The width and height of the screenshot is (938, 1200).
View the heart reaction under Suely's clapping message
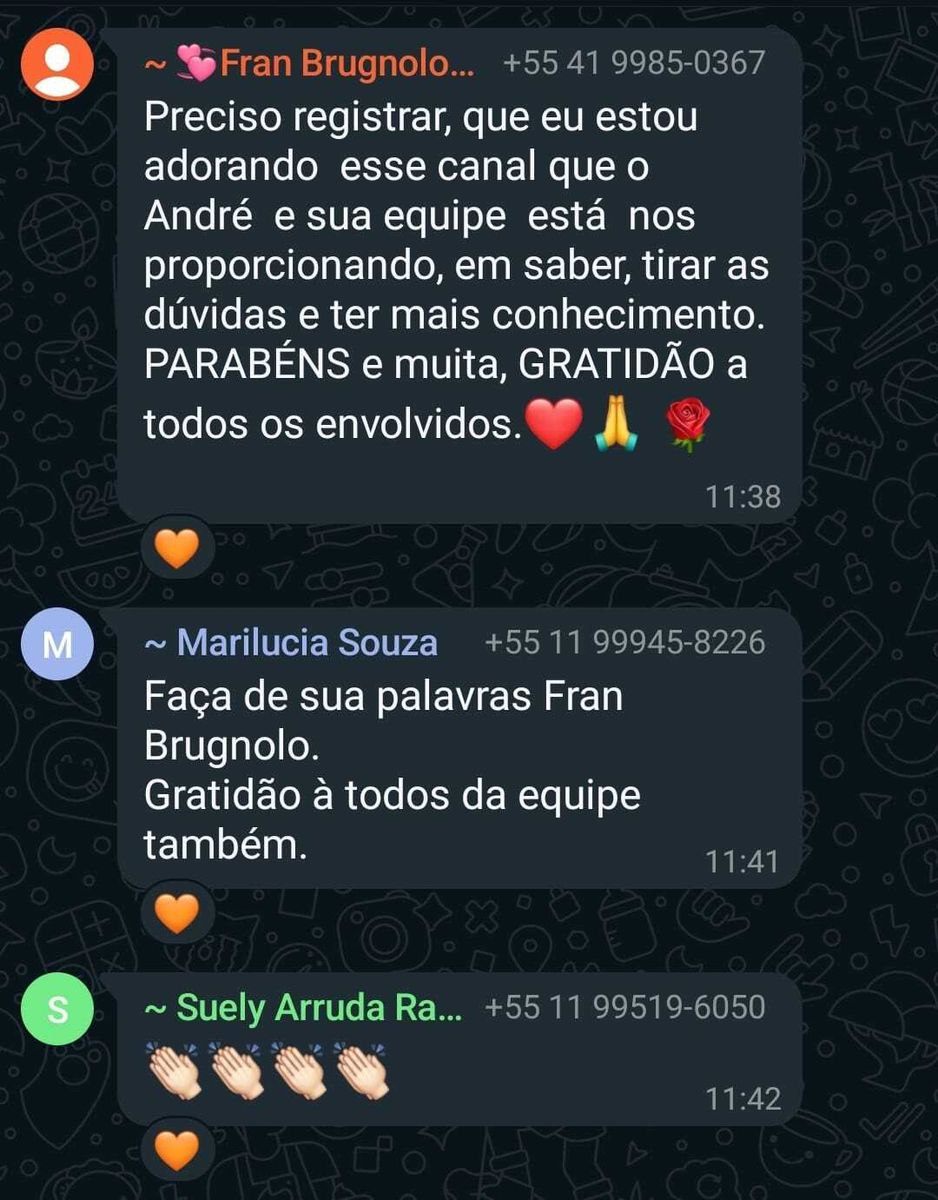[x=177, y=1151]
